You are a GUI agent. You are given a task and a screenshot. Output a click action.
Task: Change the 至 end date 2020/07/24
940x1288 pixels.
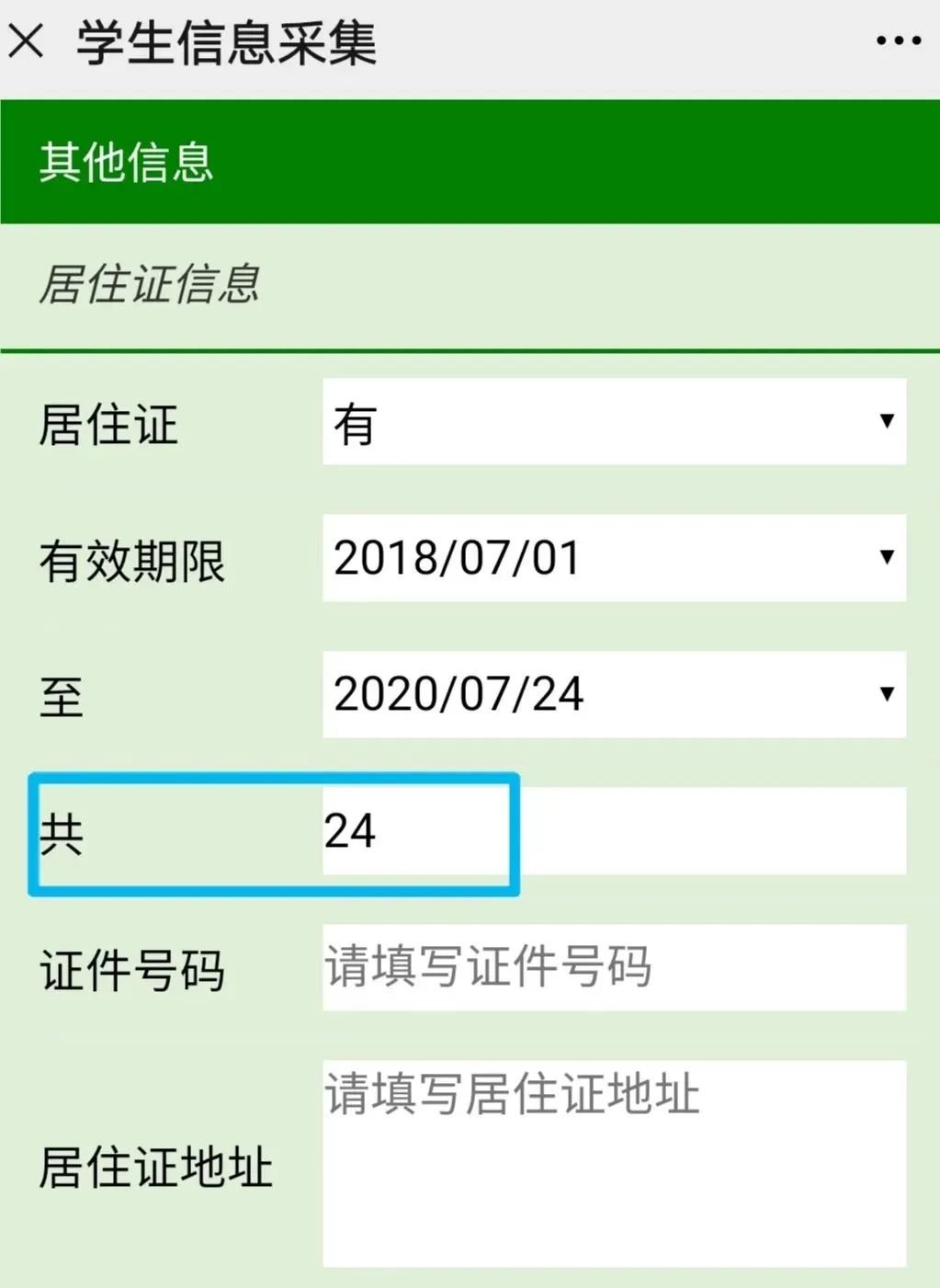click(614, 694)
